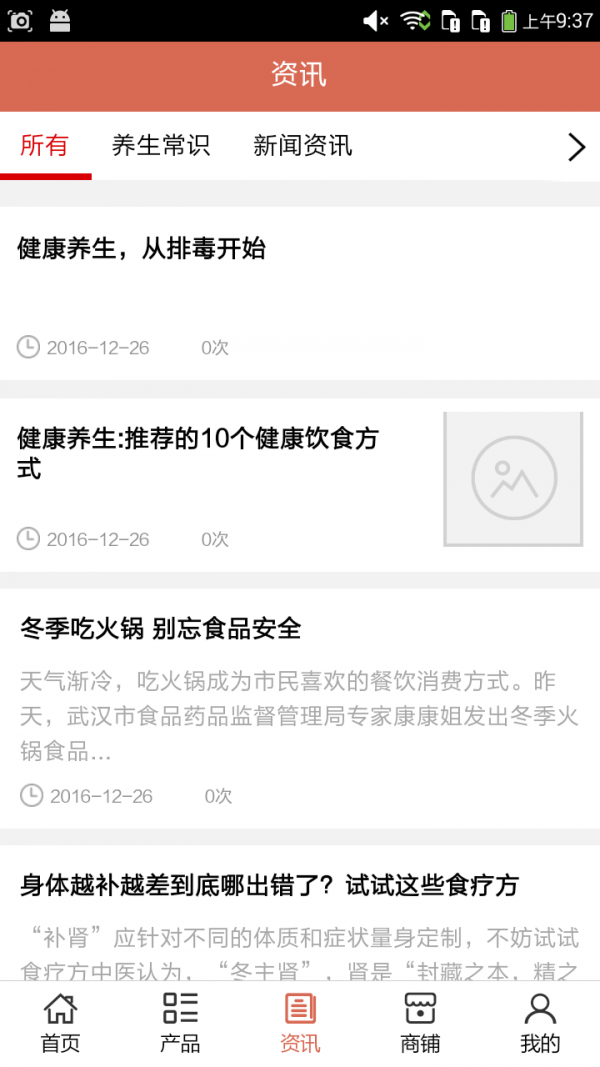Select the 新闻资讯 tab
This screenshot has height=1067, width=600.
point(302,146)
